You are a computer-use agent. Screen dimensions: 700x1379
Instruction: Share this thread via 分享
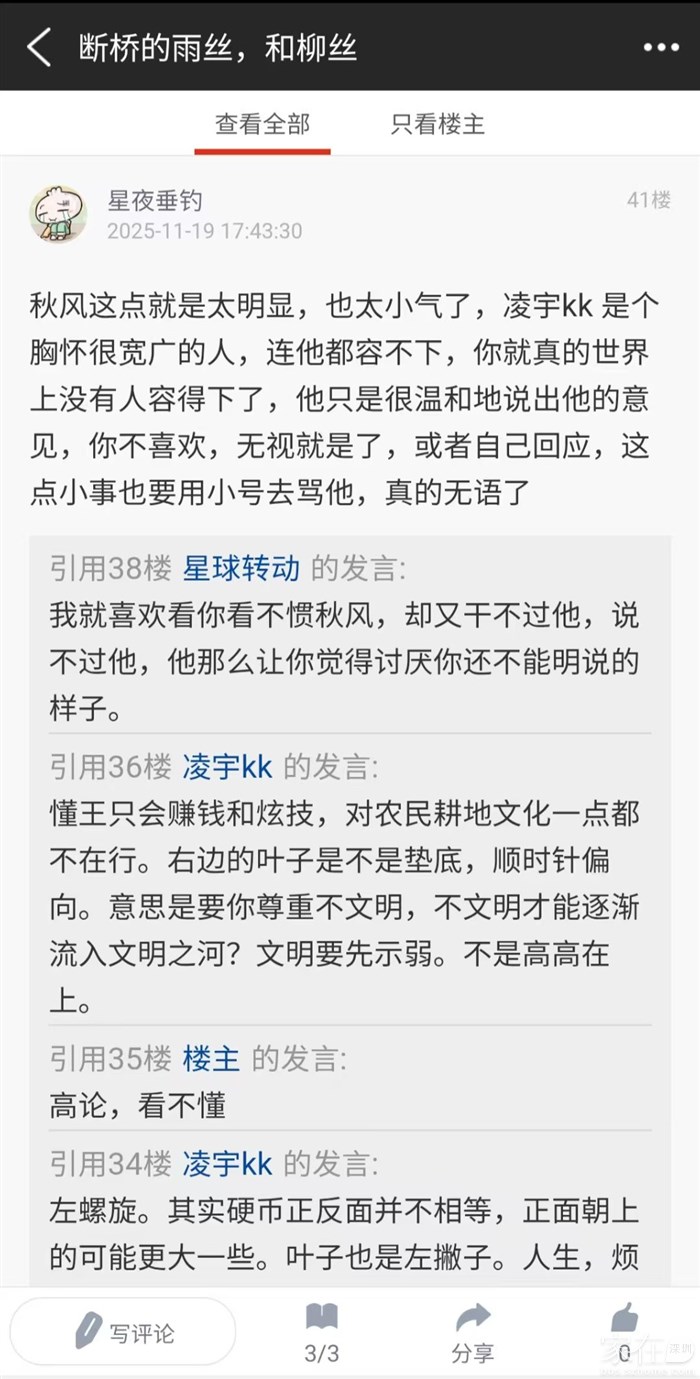click(x=473, y=1333)
